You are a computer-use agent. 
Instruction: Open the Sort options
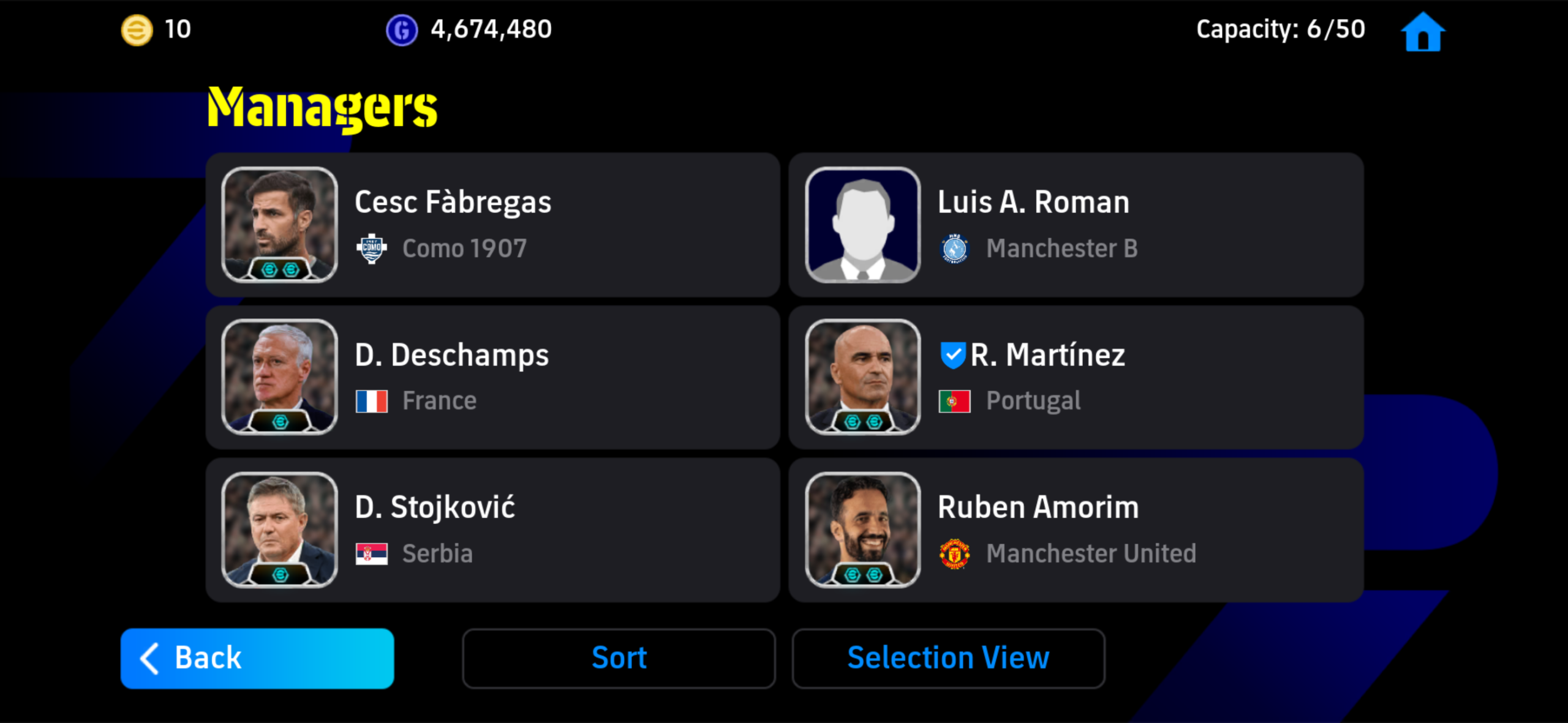pyautogui.click(x=619, y=658)
